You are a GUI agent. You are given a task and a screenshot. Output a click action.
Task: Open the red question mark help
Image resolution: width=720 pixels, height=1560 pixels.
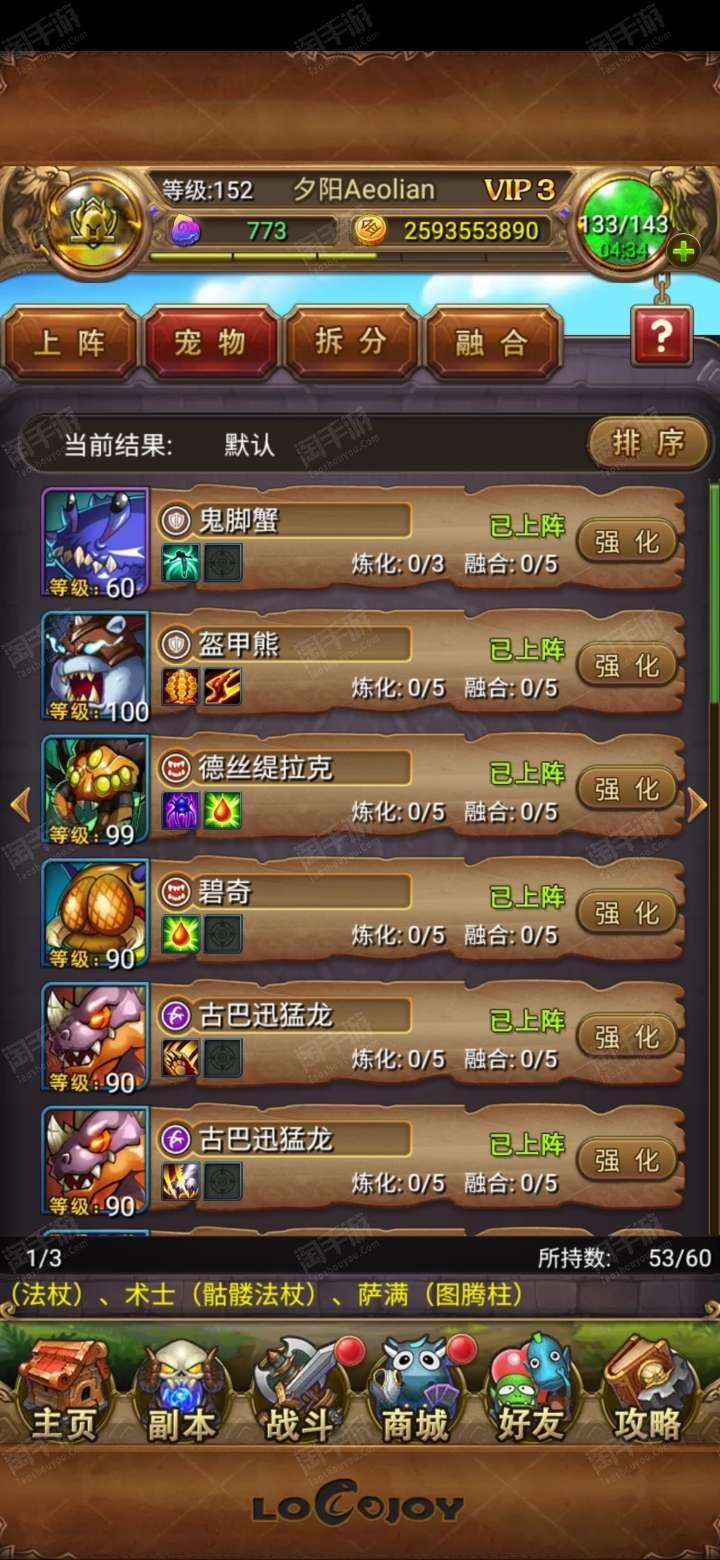[x=661, y=336]
